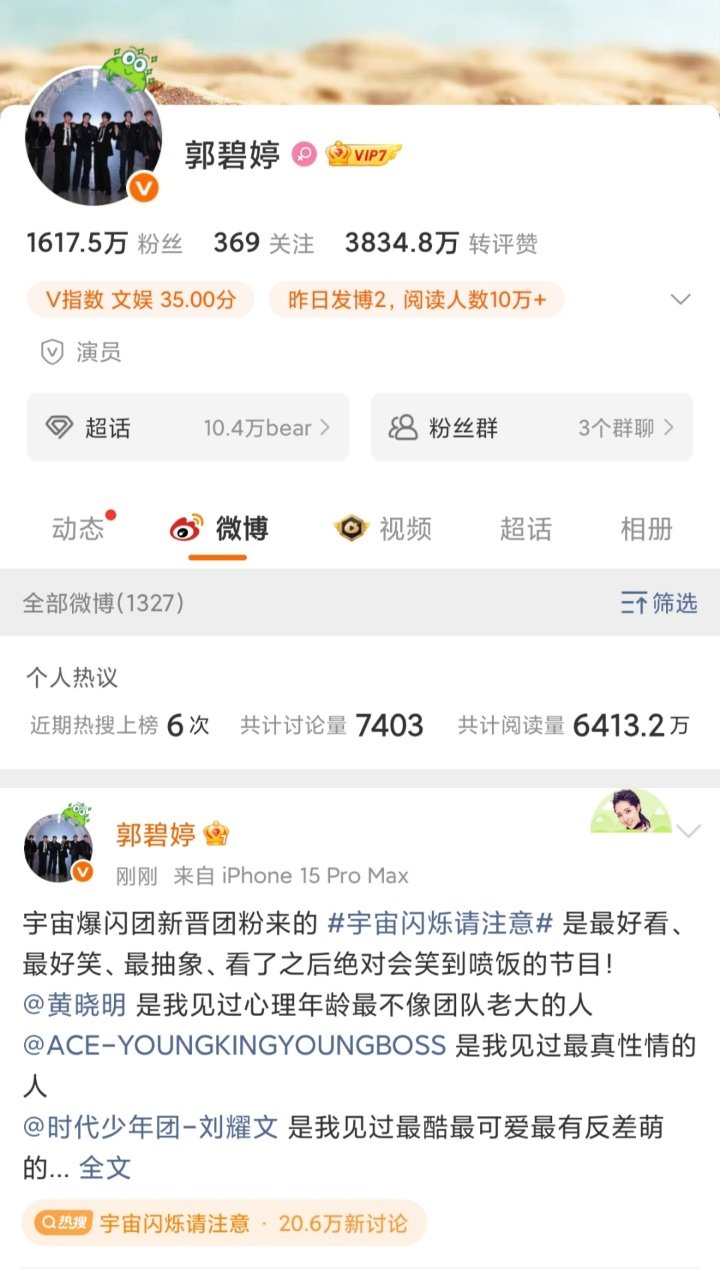Switch to the 动态 tab
720x1280 pixels.
80,529
